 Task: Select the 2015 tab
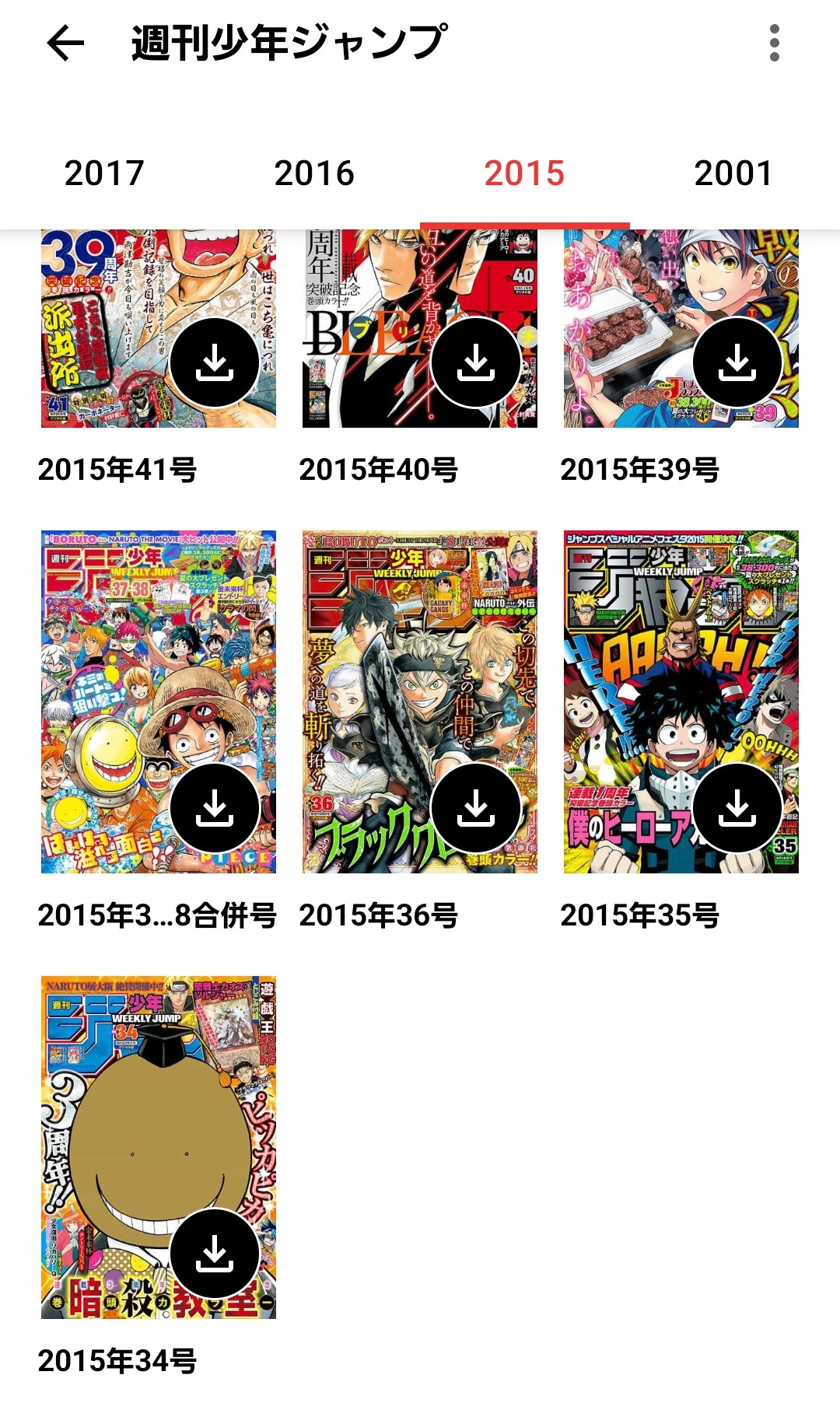(524, 173)
